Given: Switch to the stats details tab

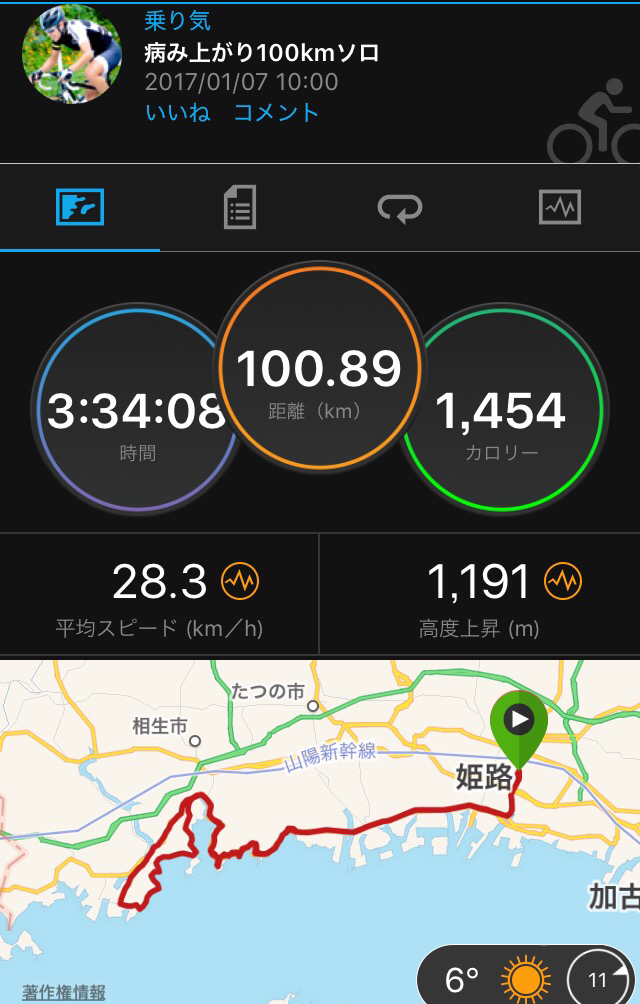Looking at the screenshot, I should tap(240, 208).
